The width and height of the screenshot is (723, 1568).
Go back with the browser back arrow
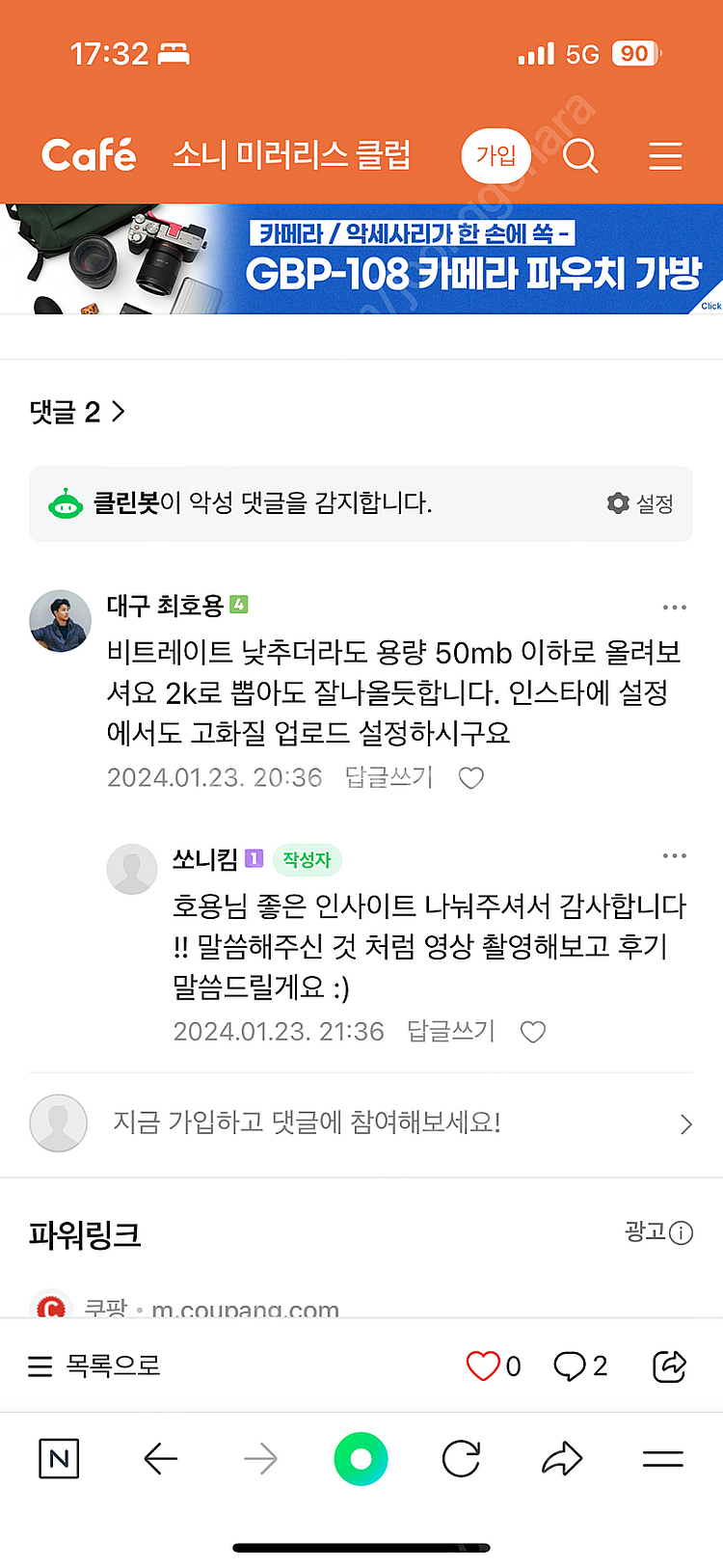160,1459
